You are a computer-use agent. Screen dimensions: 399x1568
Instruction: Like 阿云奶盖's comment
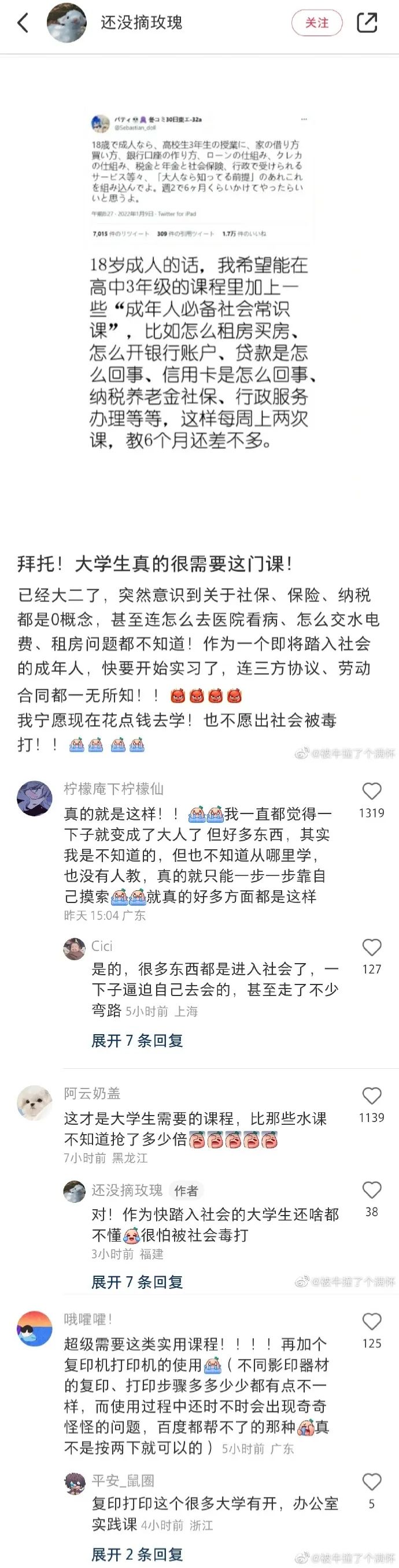(372, 1096)
